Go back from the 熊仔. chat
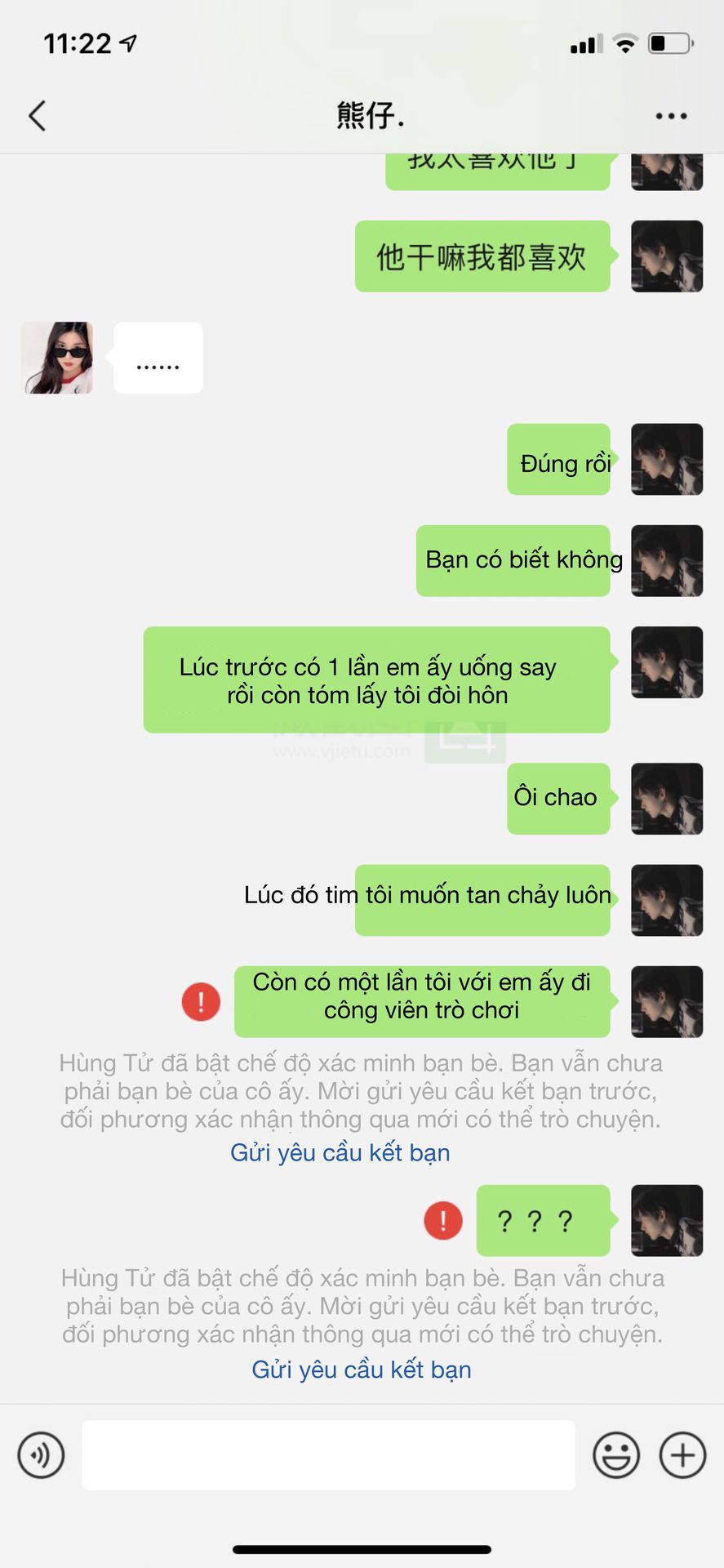Screen dimensions: 724x1568 click(x=37, y=116)
